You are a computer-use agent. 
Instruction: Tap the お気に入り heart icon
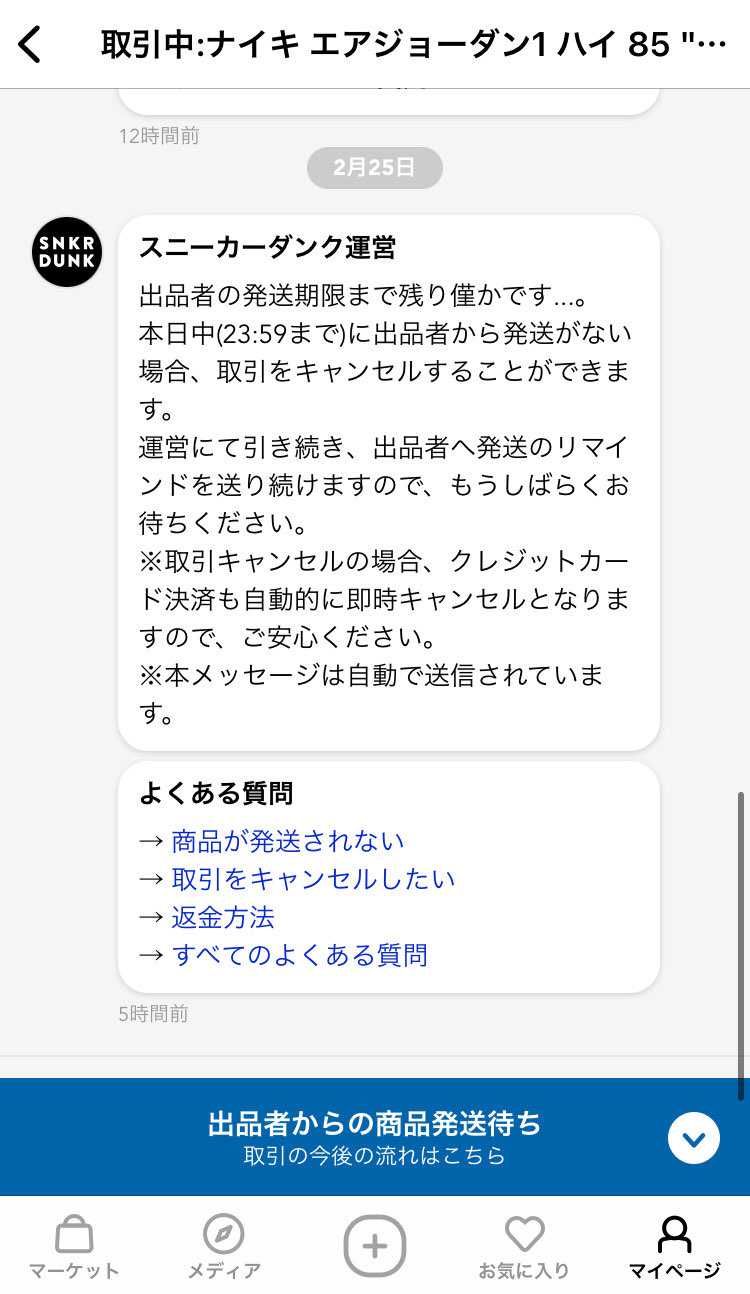pyautogui.click(x=524, y=1245)
